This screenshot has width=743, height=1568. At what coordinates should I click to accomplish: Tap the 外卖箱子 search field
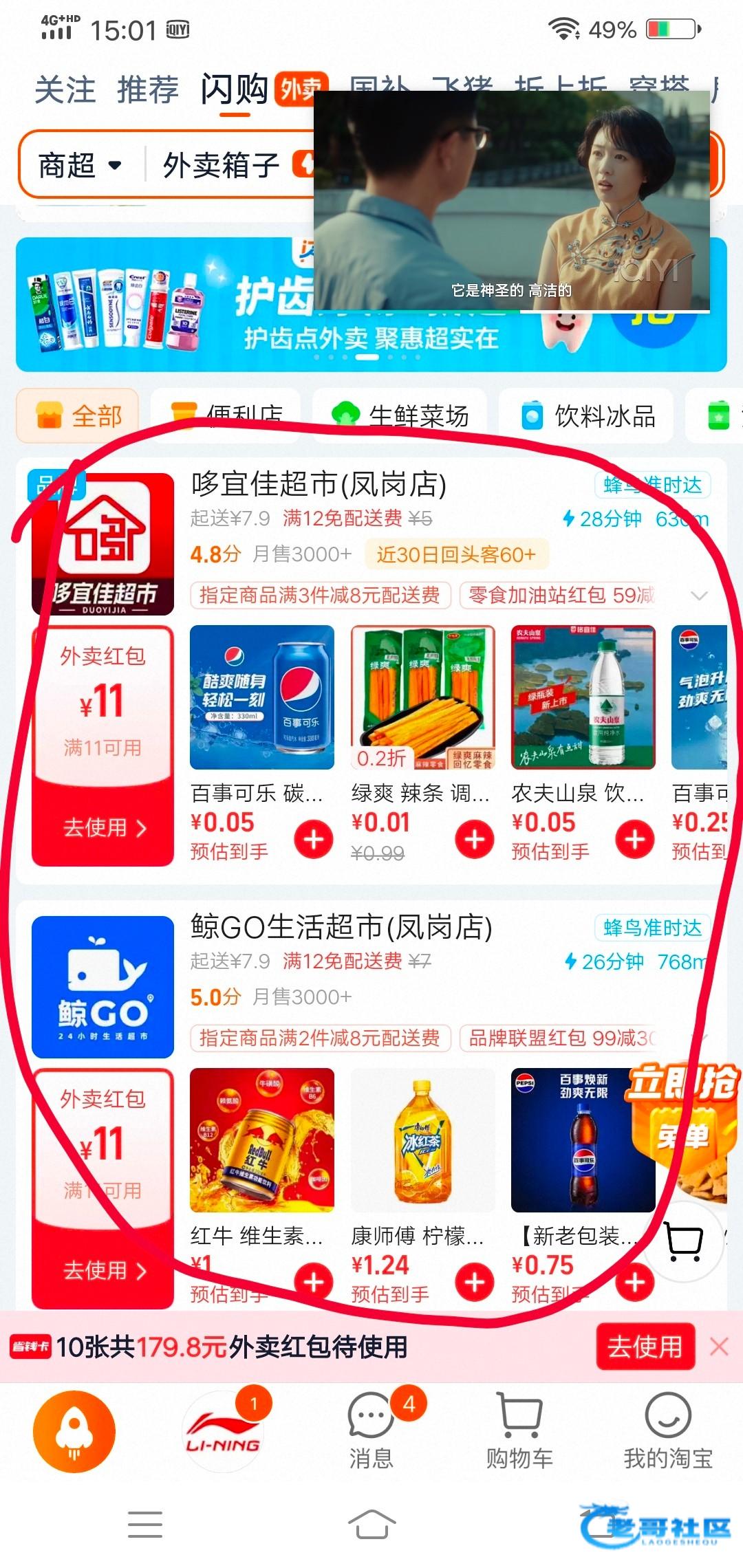(x=220, y=165)
